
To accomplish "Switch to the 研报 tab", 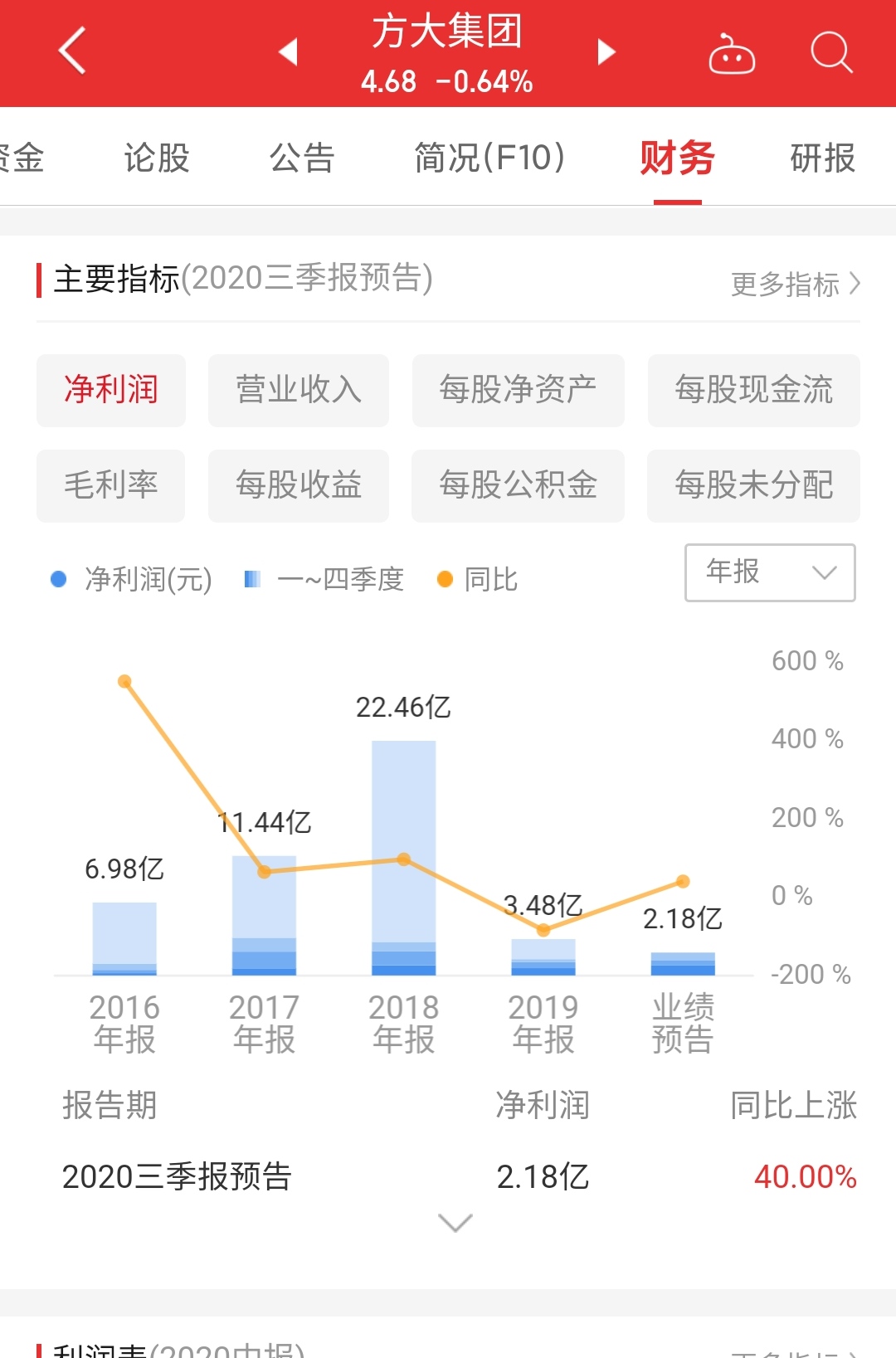I will coord(821,158).
